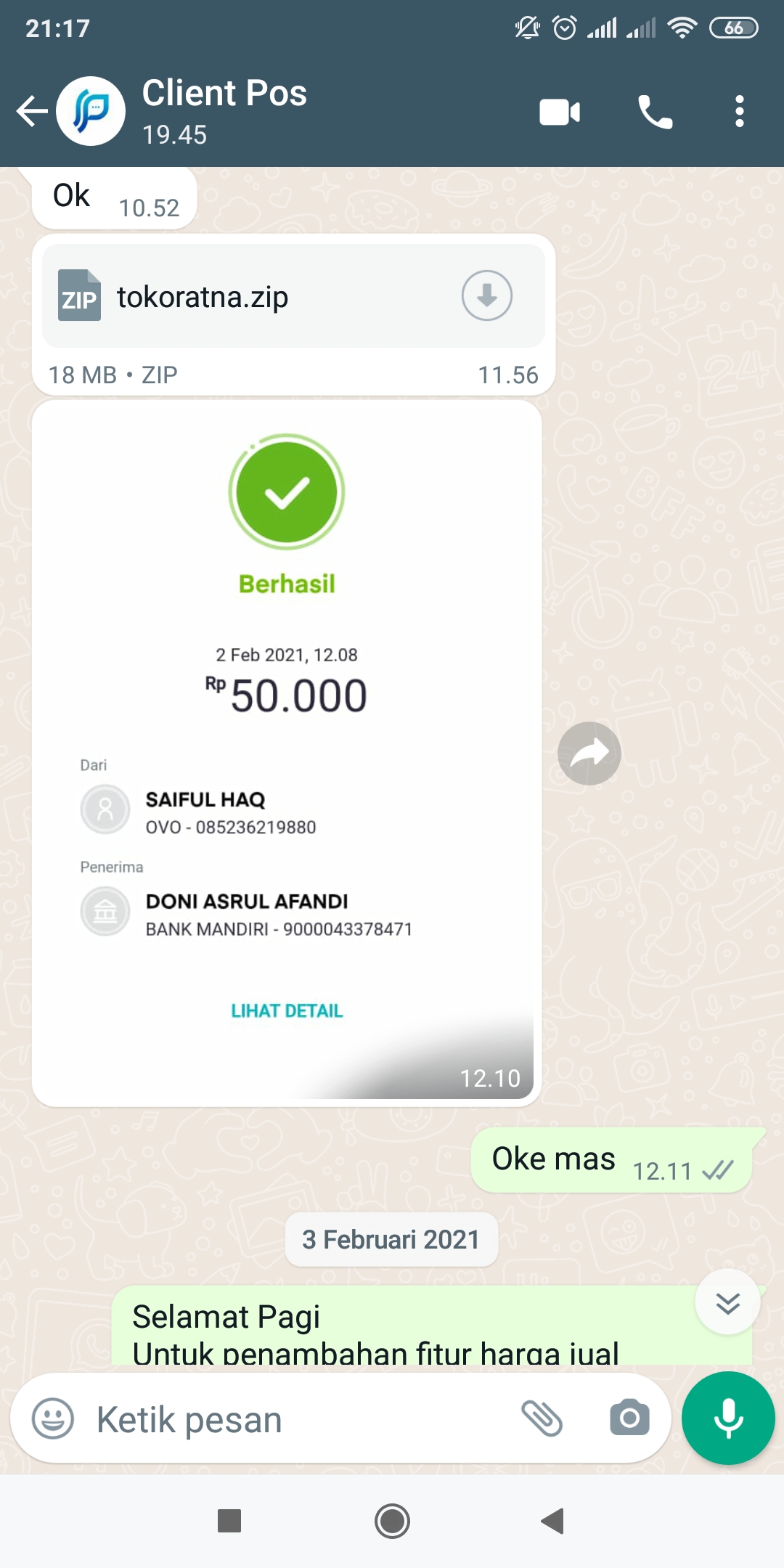Record a voice message with the microphone
Image resolution: width=784 pixels, height=1568 pixels.
coord(728,1418)
